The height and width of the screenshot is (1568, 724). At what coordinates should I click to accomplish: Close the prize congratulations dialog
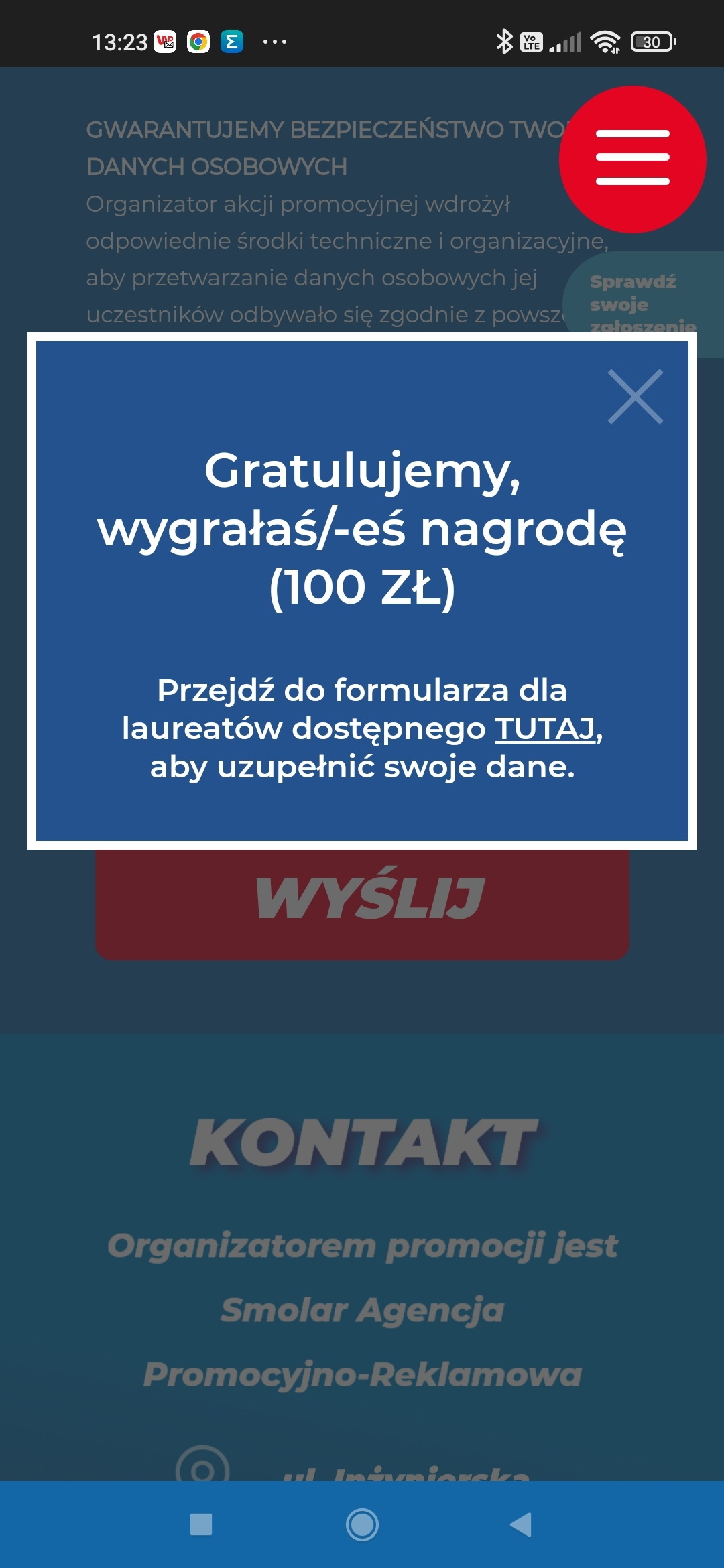click(635, 397)
